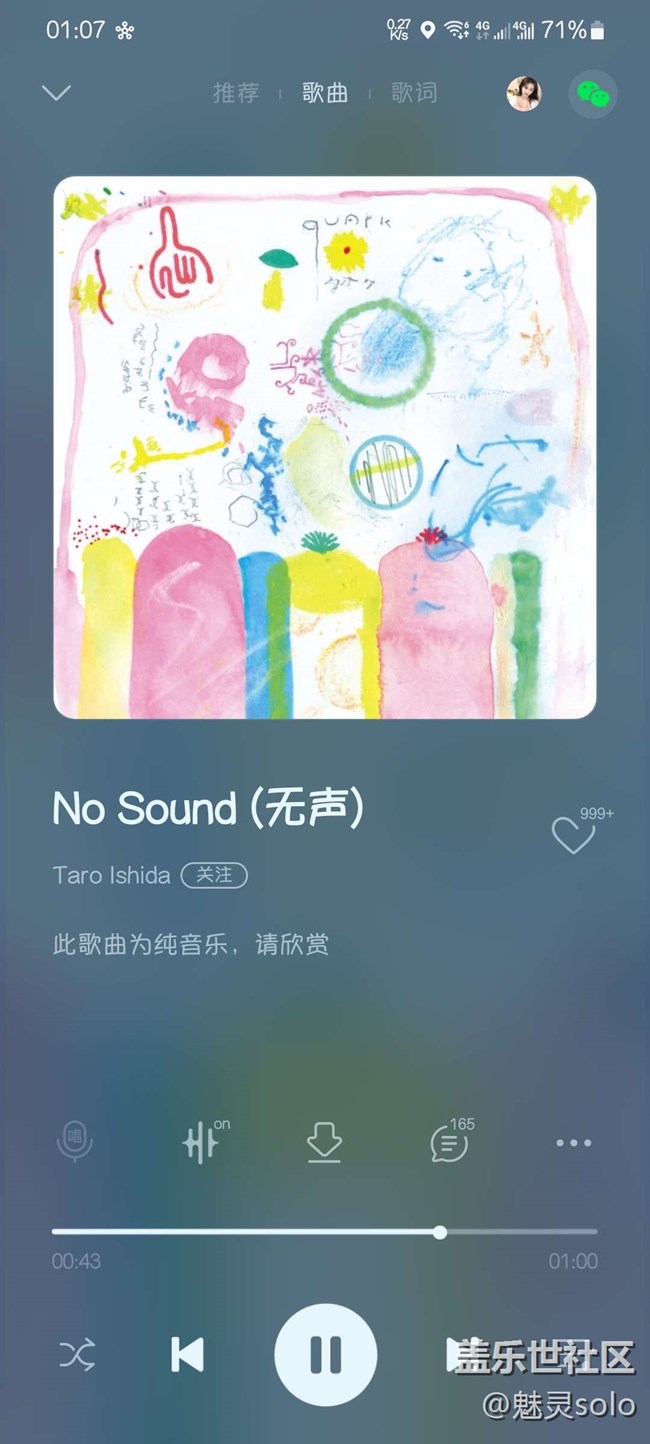Open the profile avatar at top

tap(524, 93)
